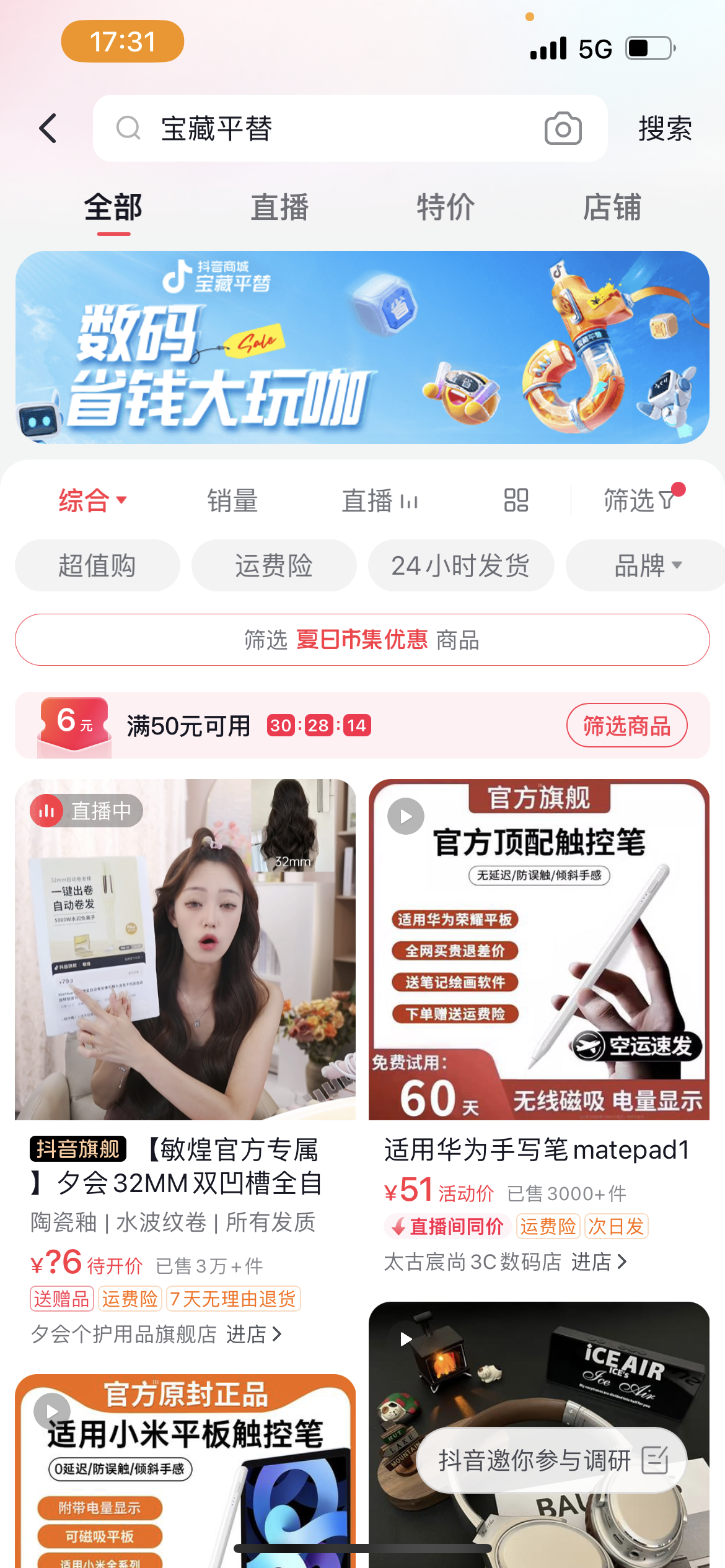
Task: Expand the 品牌 dropdown chip
Action: pos(647,565)
